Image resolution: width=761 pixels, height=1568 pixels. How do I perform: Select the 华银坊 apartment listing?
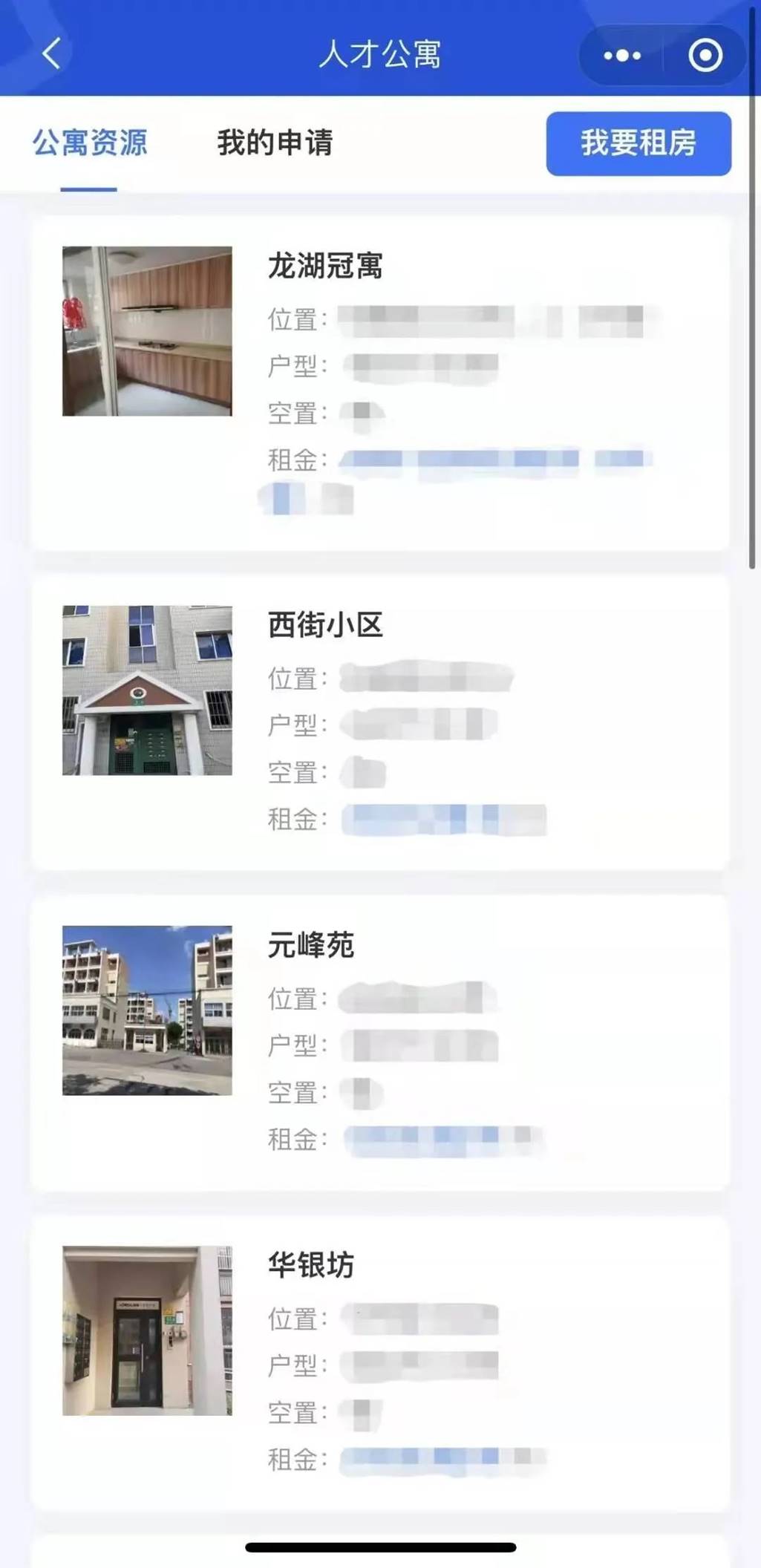coord(379,1362)
